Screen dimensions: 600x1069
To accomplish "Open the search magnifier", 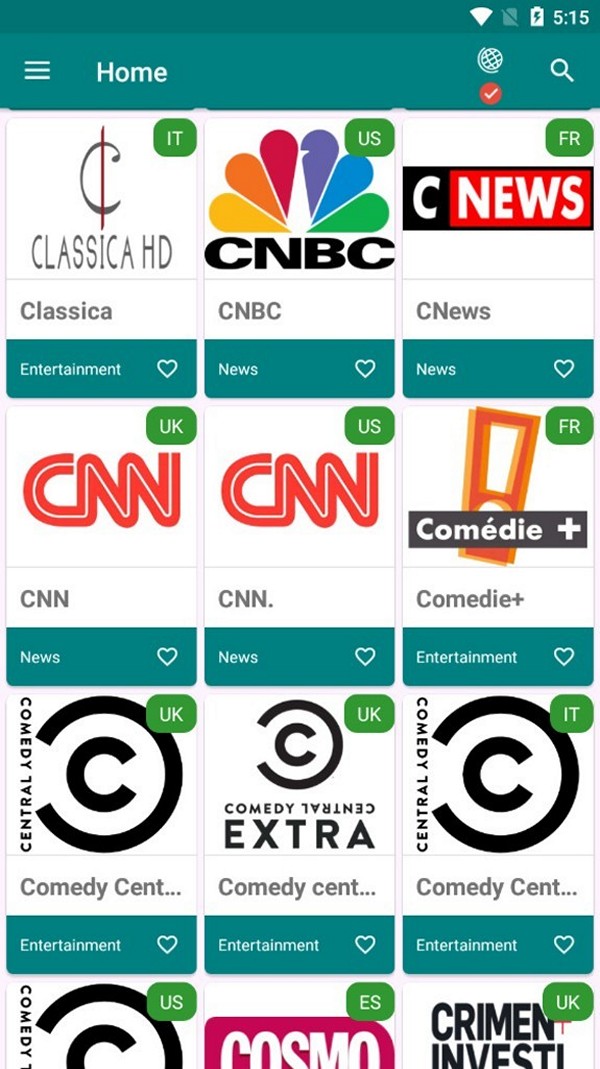I will point(562,71).
